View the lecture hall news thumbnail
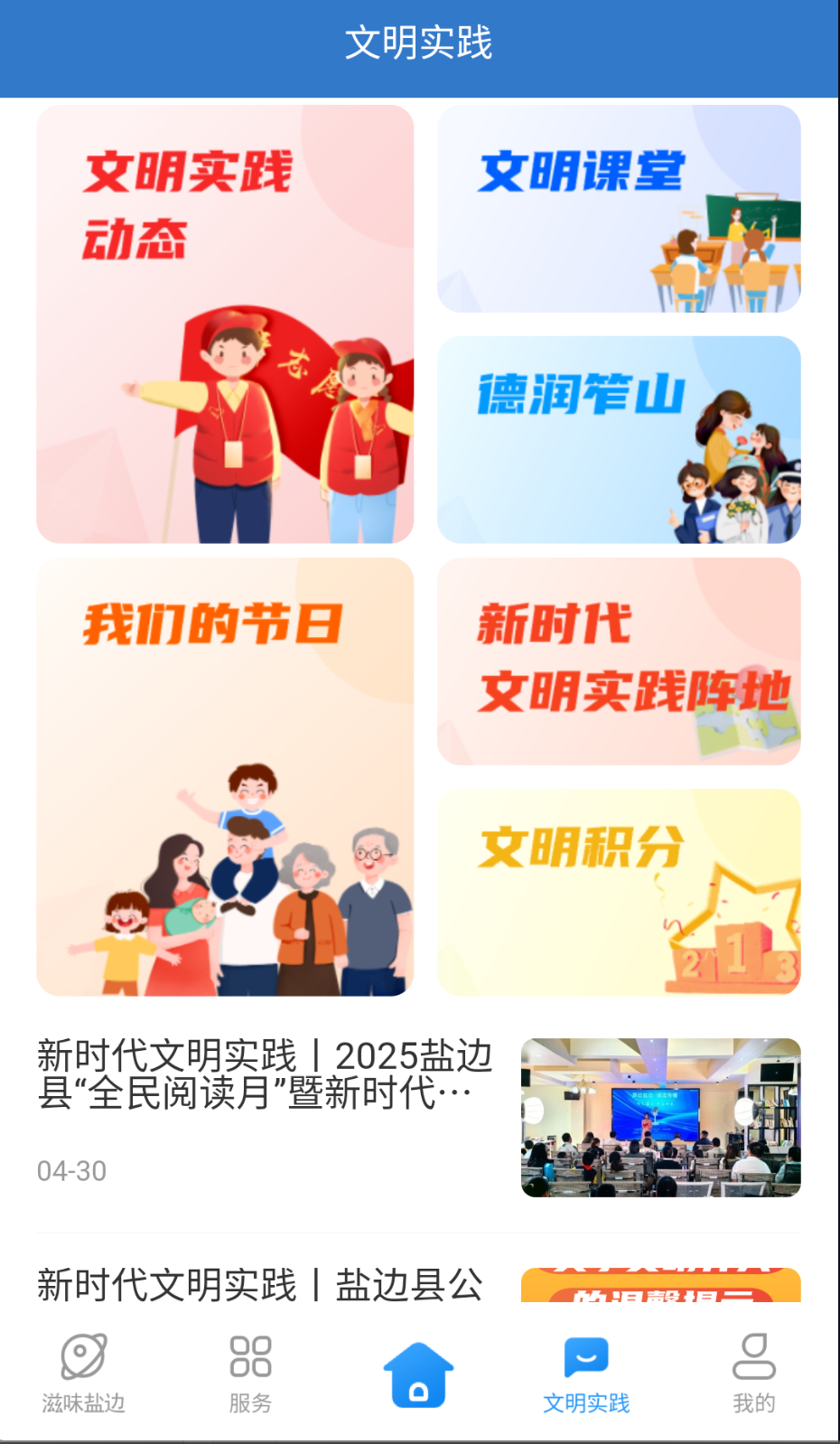Screen dimensions: 840x1444 662,1121
